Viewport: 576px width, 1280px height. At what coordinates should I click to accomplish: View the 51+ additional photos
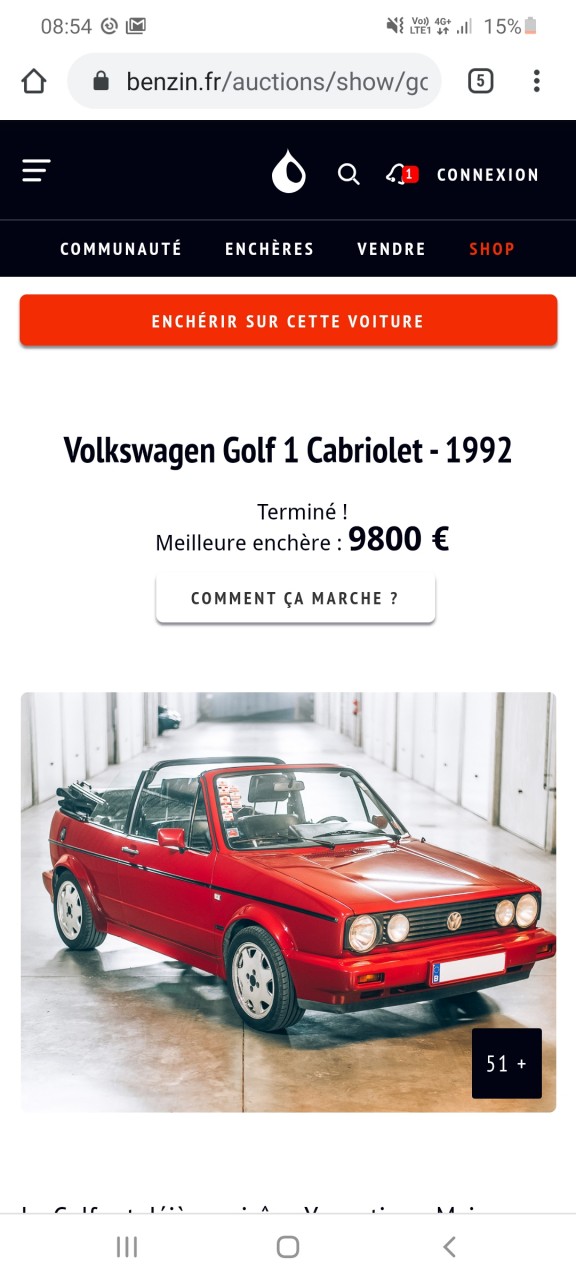(506, 1064)
